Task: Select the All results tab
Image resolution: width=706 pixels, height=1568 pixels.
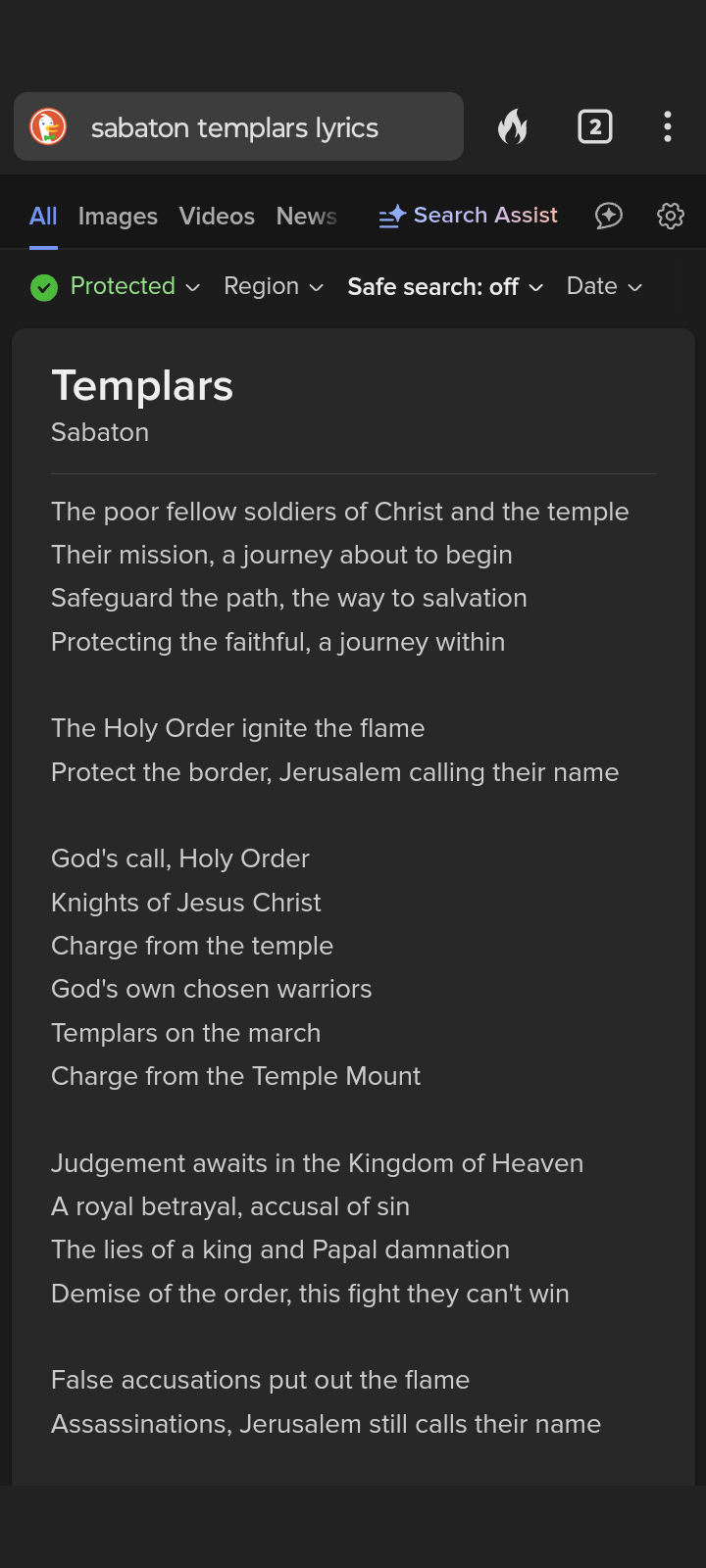Action: pyautogui.click(x=43, y=217)
